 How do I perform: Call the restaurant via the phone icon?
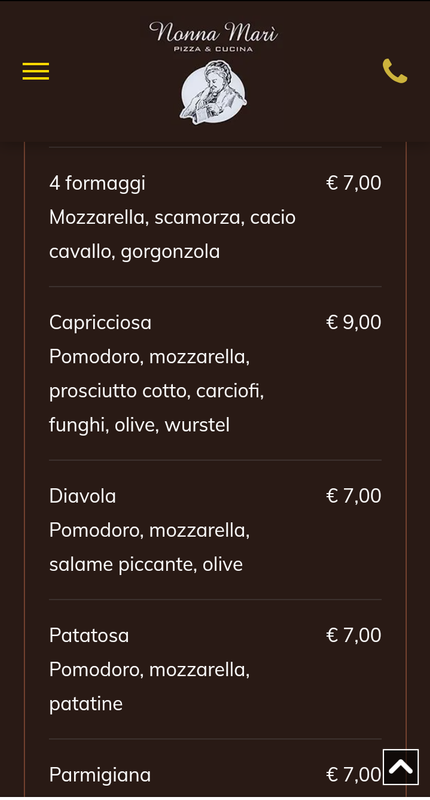coord(395,71)
